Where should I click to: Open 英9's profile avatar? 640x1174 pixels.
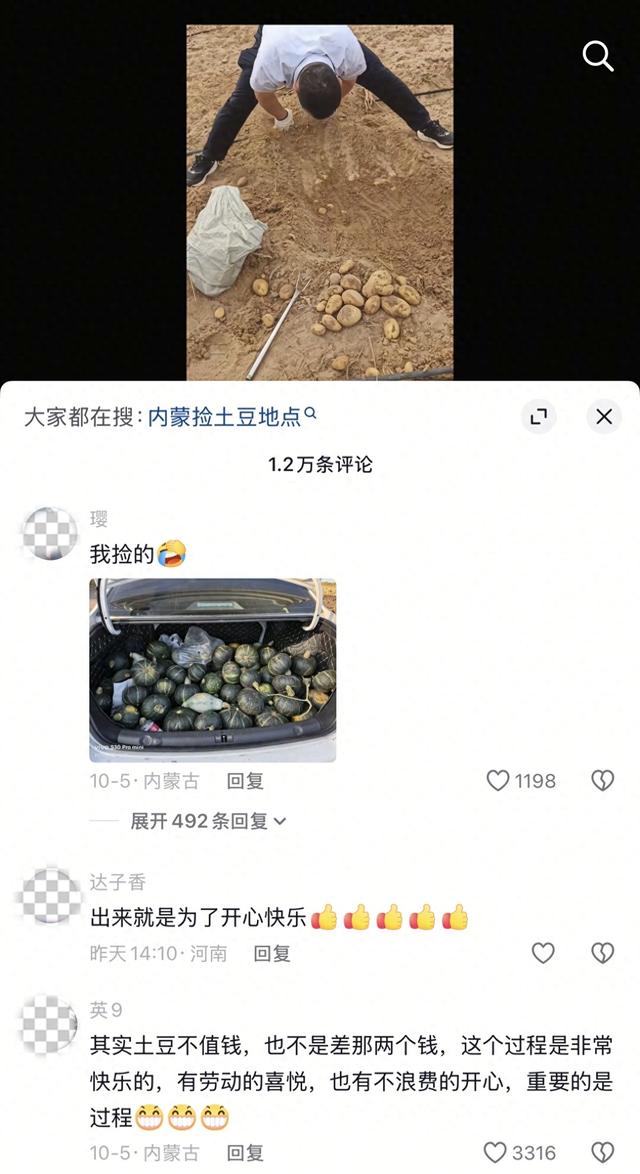click(x=49, y=1024)
